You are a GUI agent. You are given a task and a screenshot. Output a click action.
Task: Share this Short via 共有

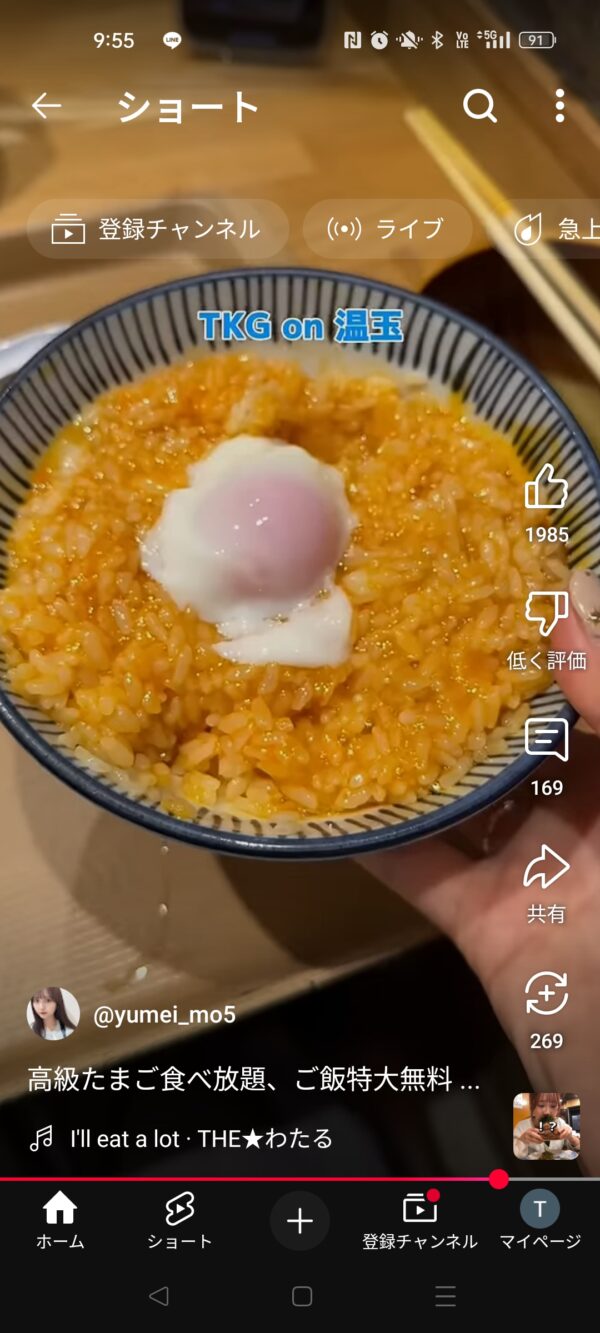(546, 868)
